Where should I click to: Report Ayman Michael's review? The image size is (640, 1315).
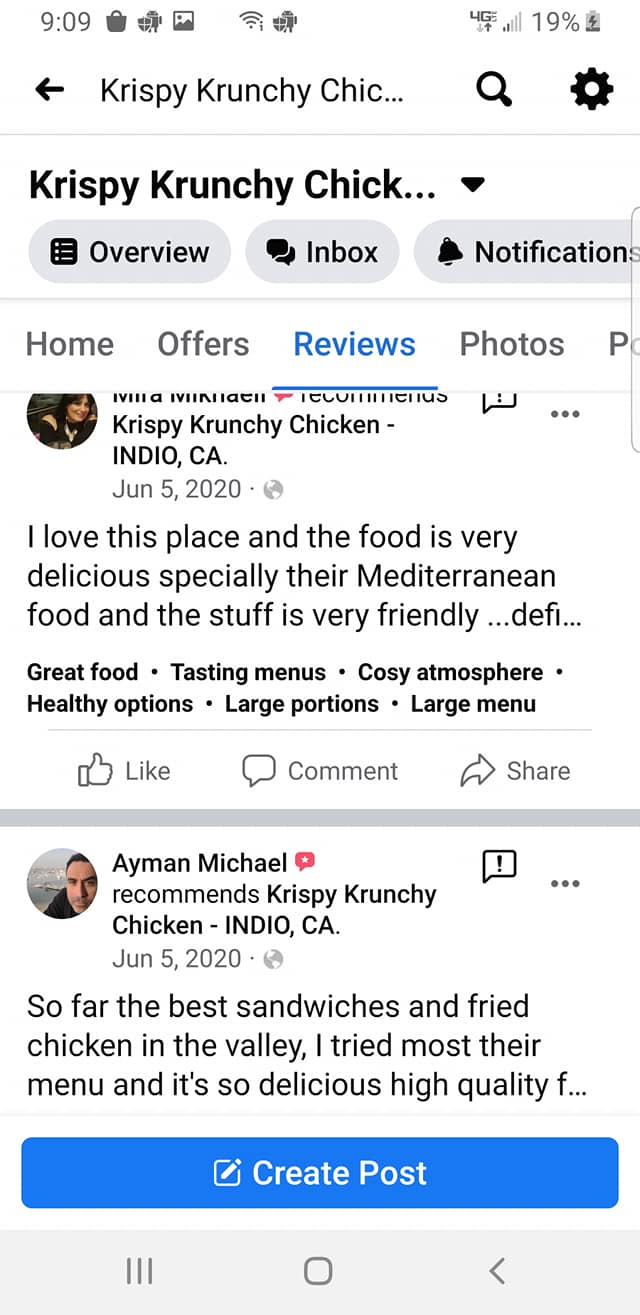499,865
